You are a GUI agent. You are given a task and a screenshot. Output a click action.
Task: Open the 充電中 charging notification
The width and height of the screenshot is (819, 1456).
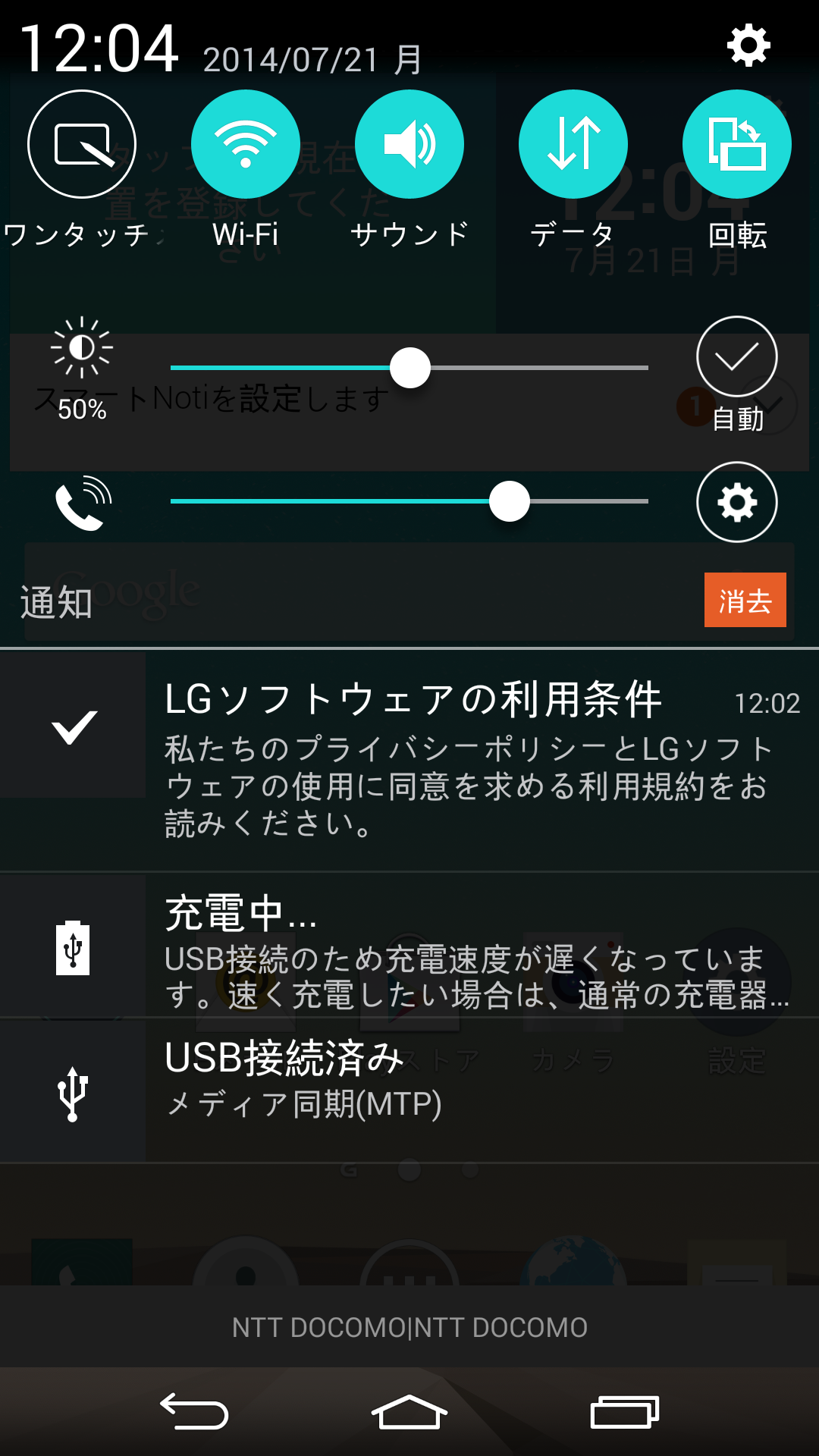click(409, 945)
